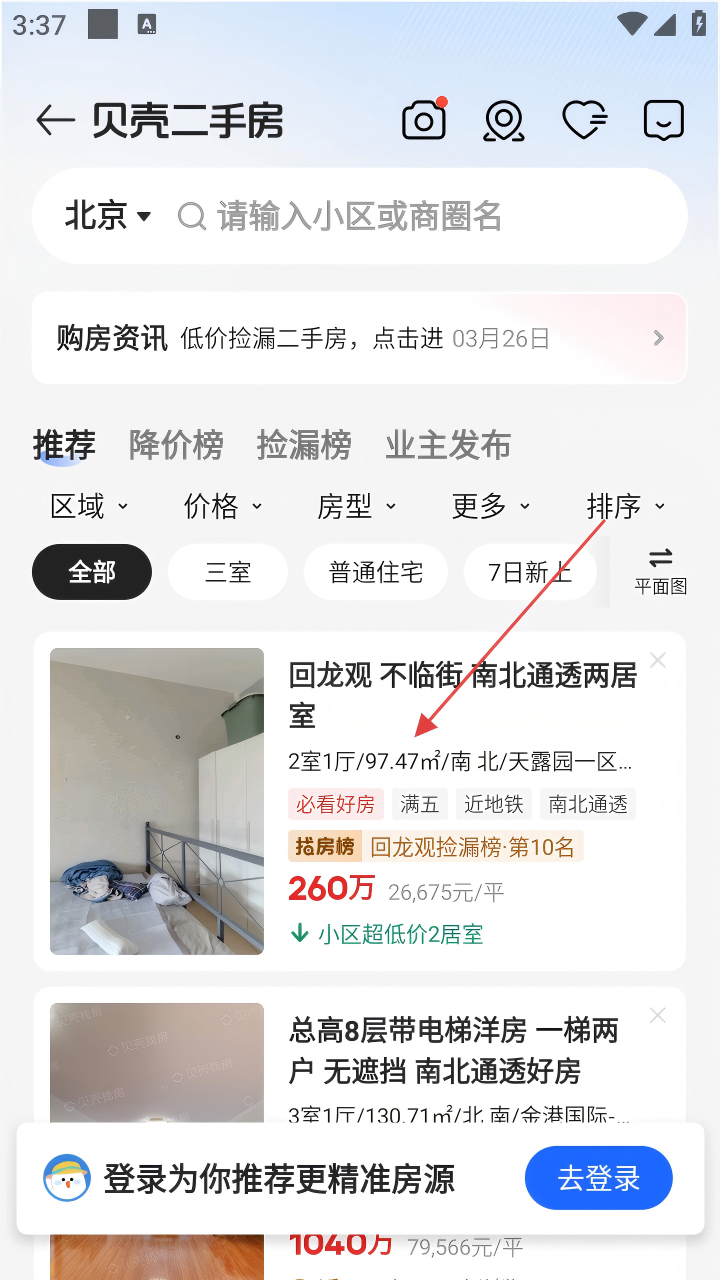Expand the 排序 sort options
The width and height of the screenshot is (720, 1280).
(625, 507)
